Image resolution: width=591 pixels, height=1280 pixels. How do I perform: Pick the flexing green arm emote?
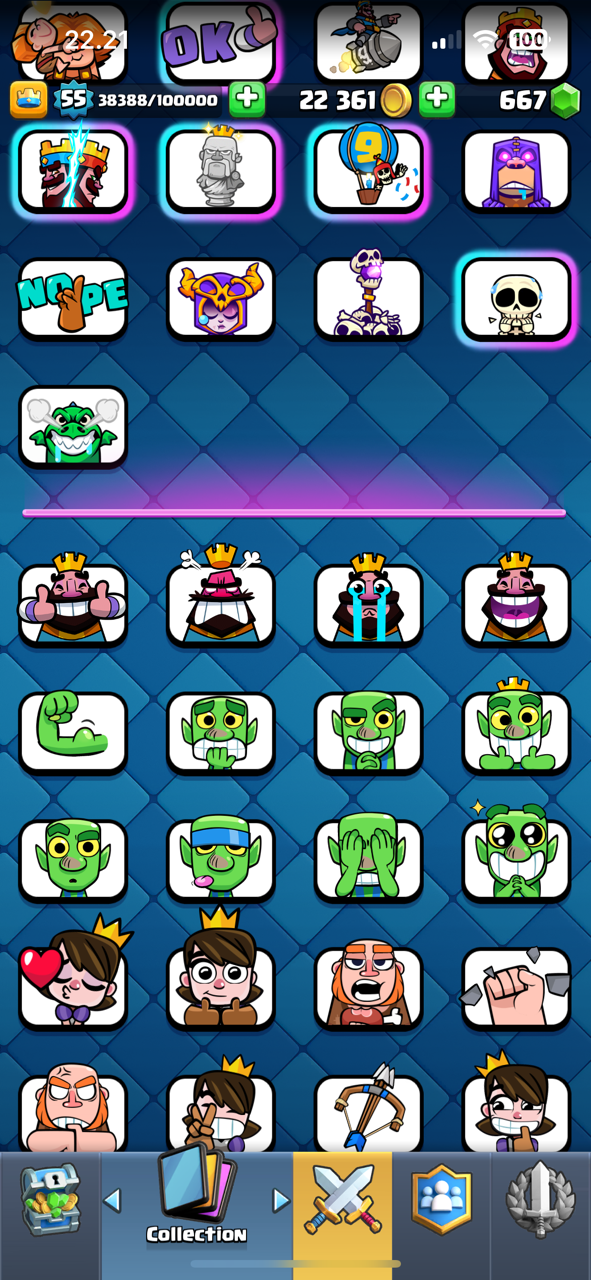click(x=73, y=732)
